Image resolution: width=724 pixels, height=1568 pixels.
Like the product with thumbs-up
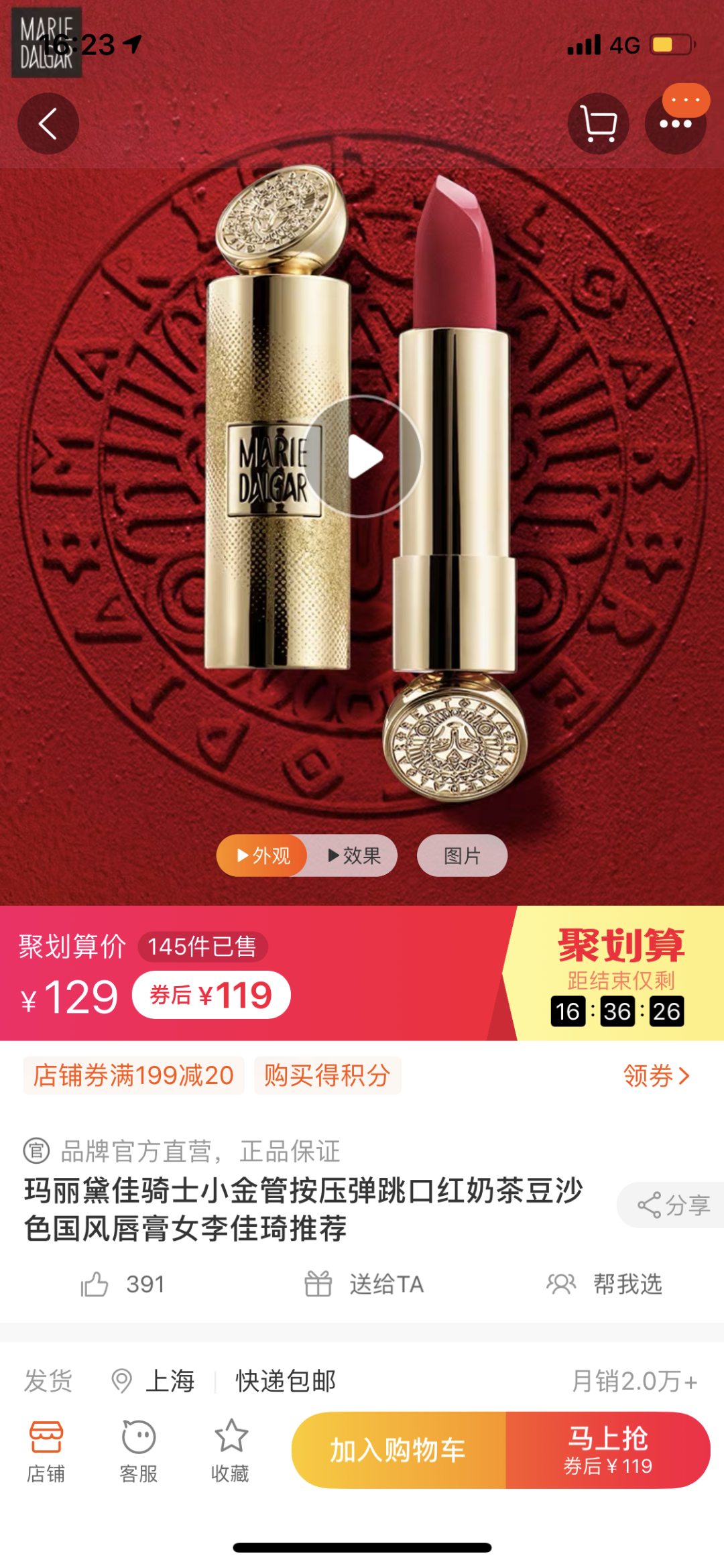95,1284
